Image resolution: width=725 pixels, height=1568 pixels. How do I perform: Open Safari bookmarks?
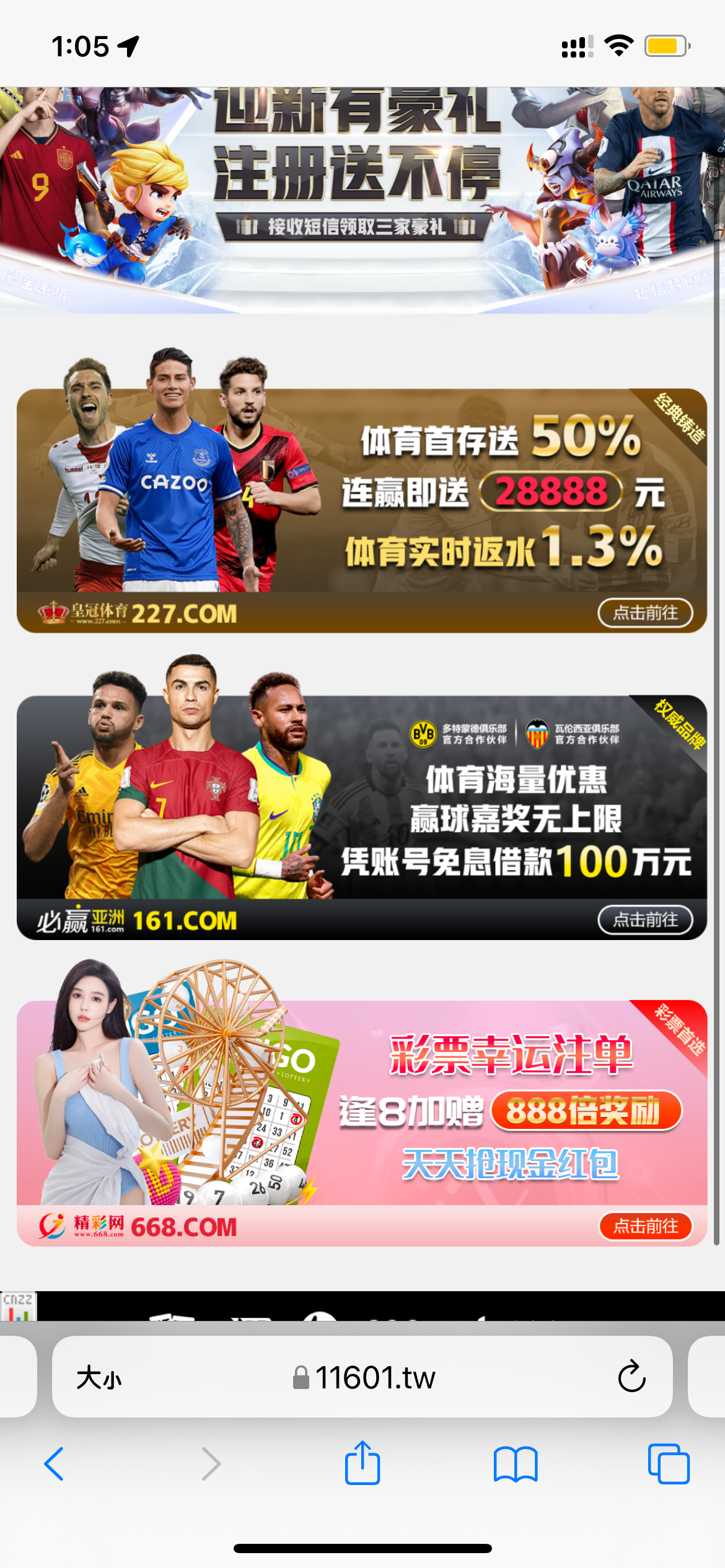[x=516, y=1464]
